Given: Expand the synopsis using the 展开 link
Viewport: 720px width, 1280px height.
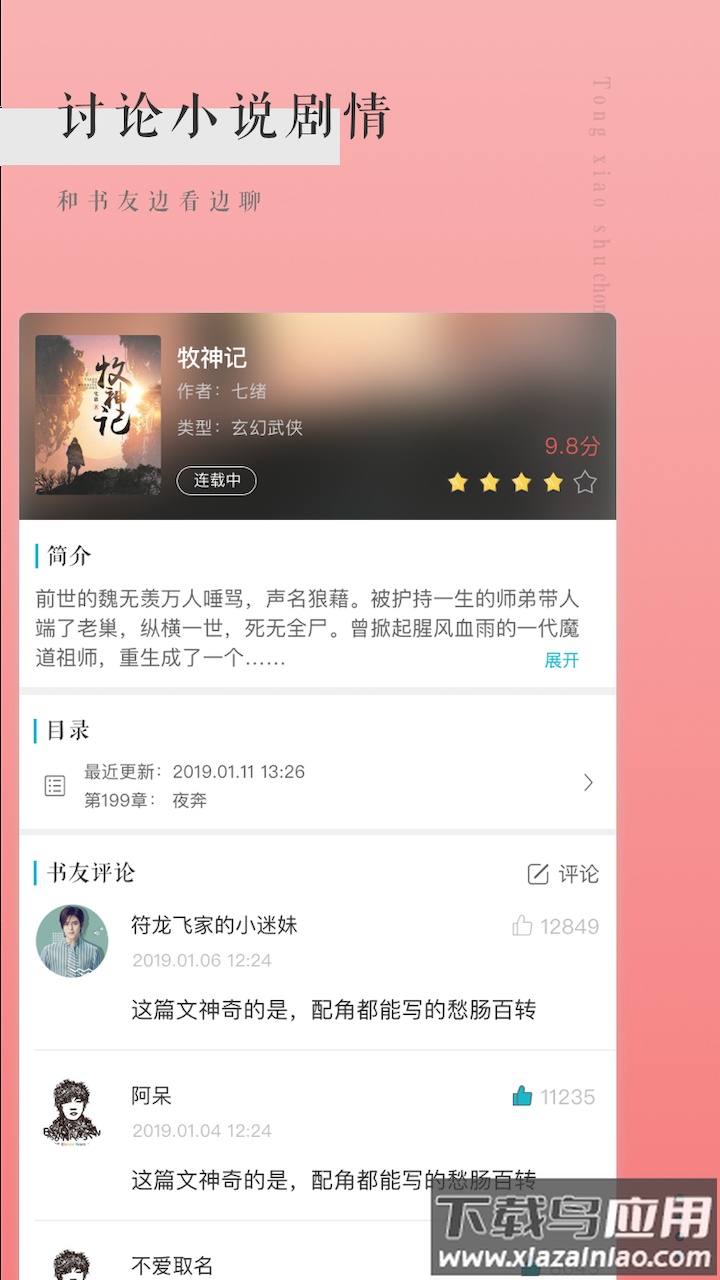Looking at the screenshot, I should [x=561, y=660].
